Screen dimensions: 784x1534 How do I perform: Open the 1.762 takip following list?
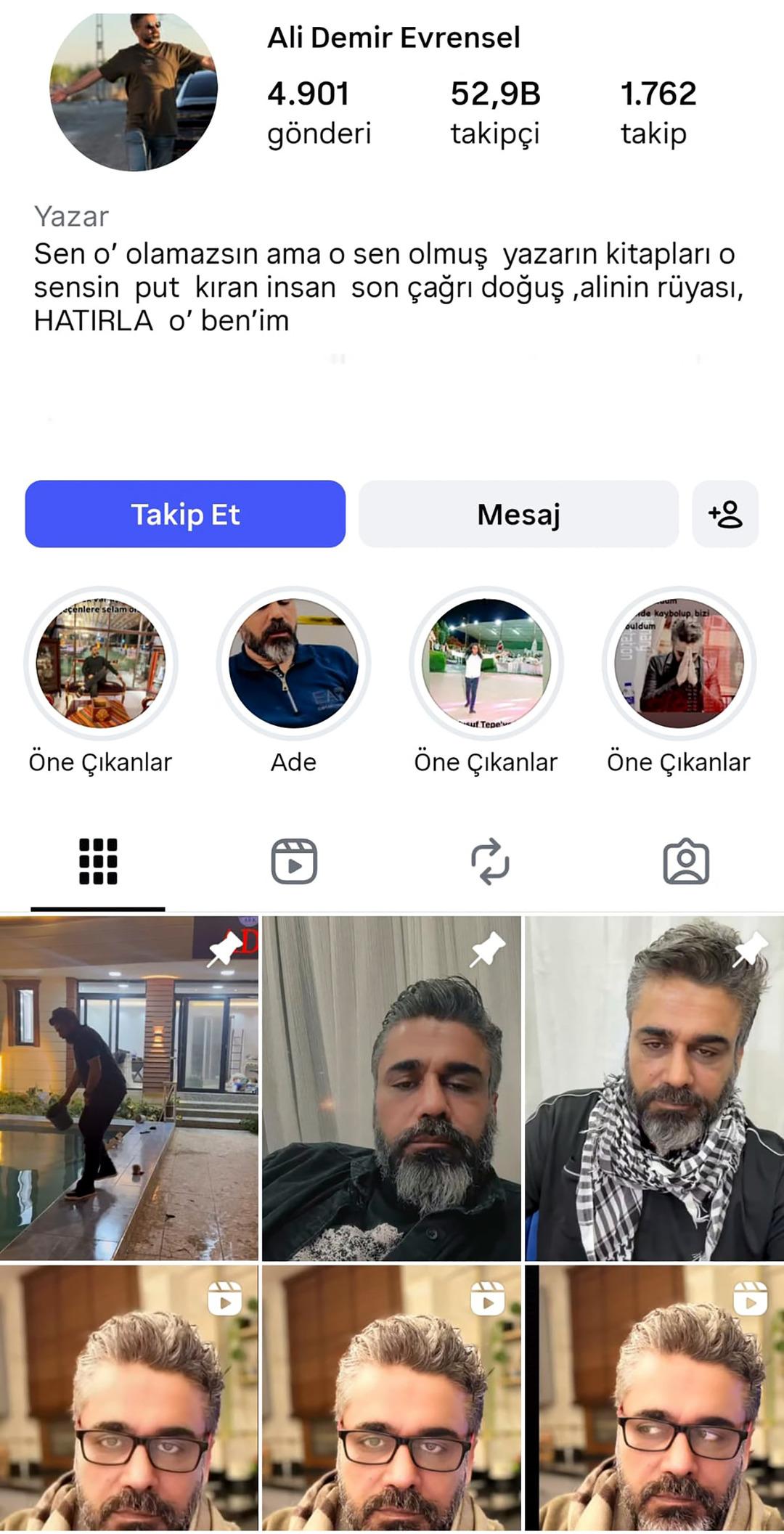[658, 113]
